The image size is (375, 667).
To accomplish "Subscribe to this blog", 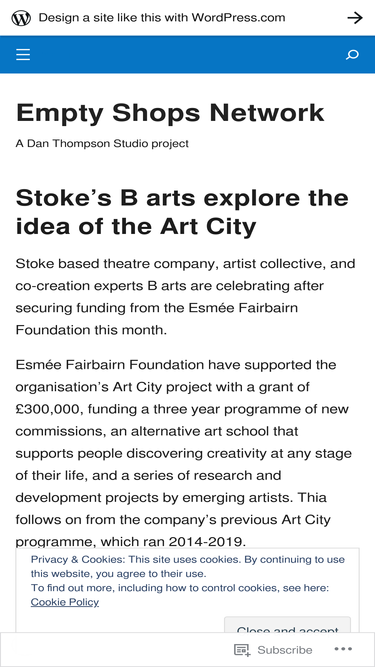I will (x=273, y=650).
